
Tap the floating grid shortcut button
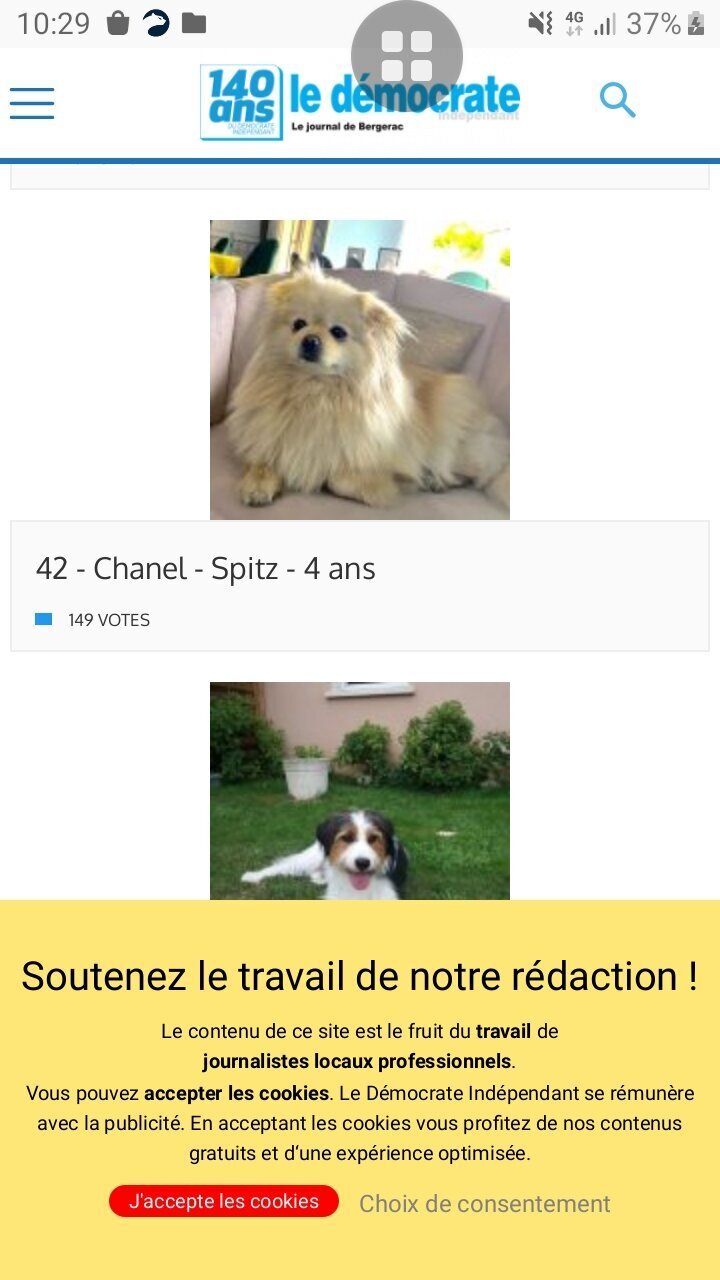(407, 56)
